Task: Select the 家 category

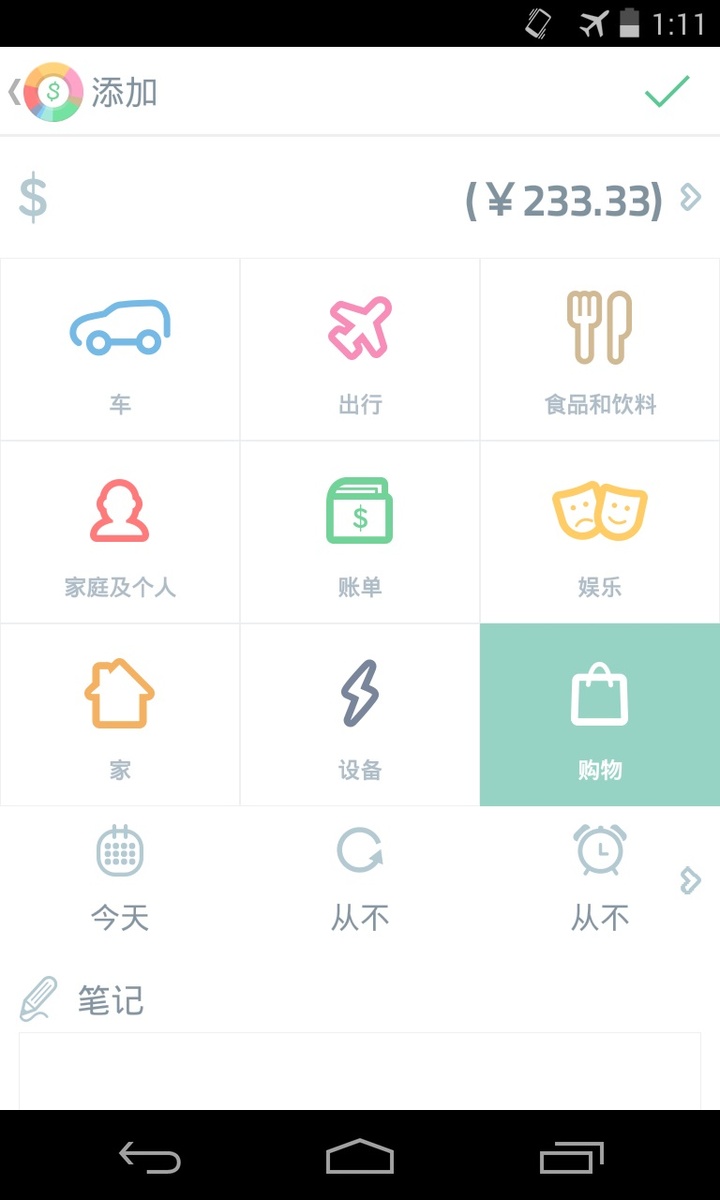Action: 120,715
